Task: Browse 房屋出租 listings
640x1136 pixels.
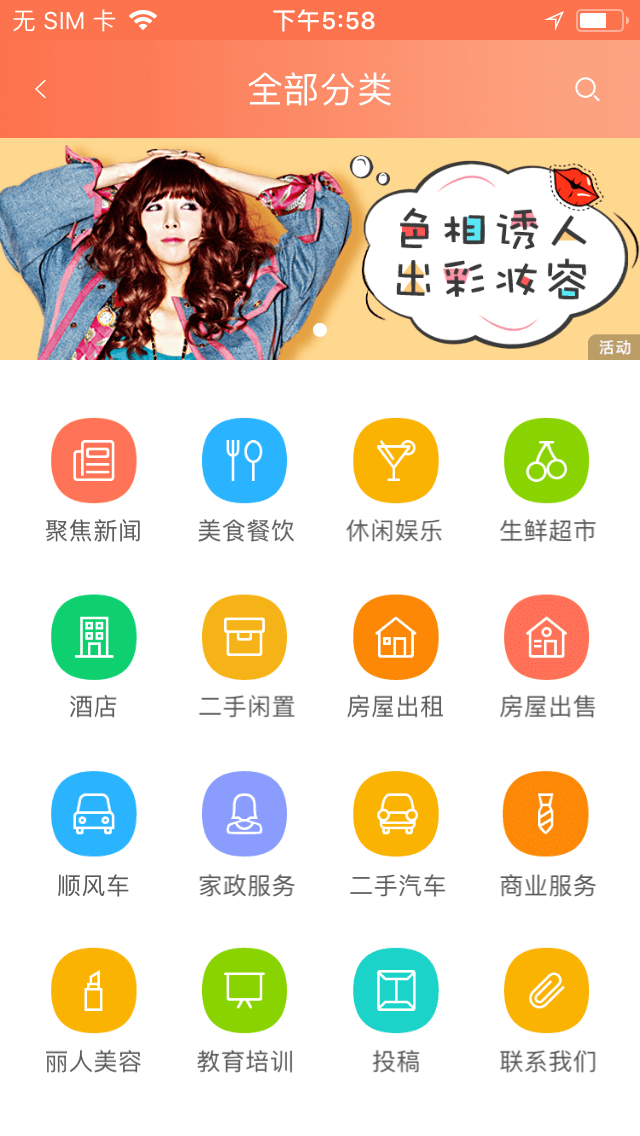Action: click(x=396, y=638)
